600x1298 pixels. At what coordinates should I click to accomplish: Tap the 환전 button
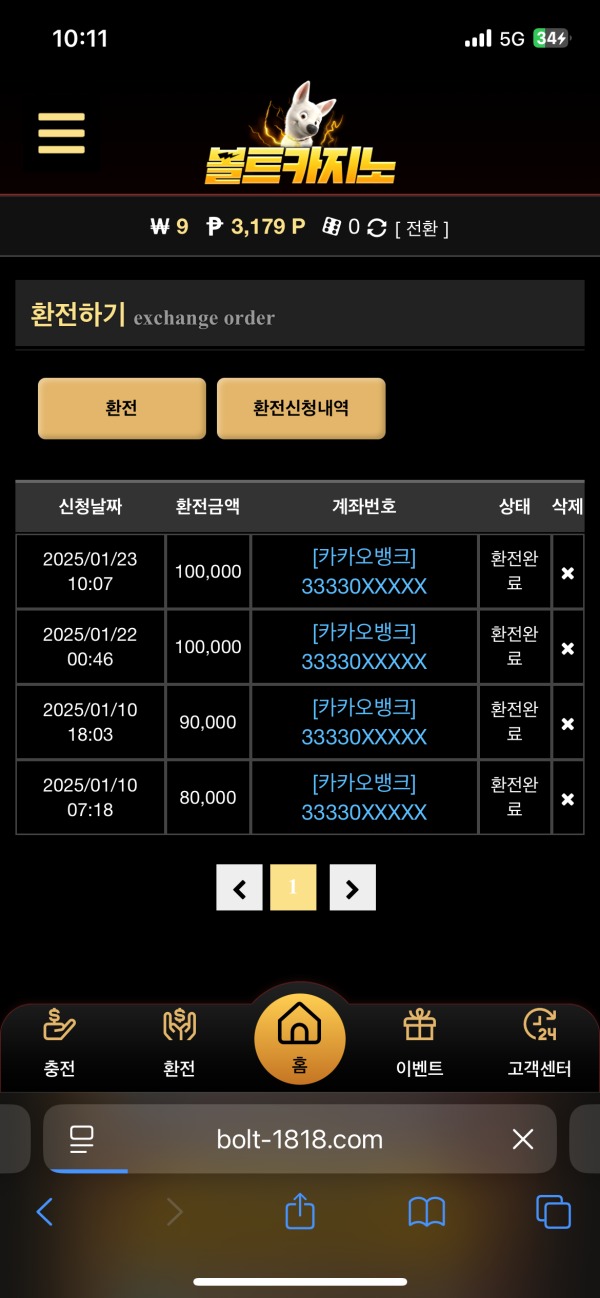[121, 408]
